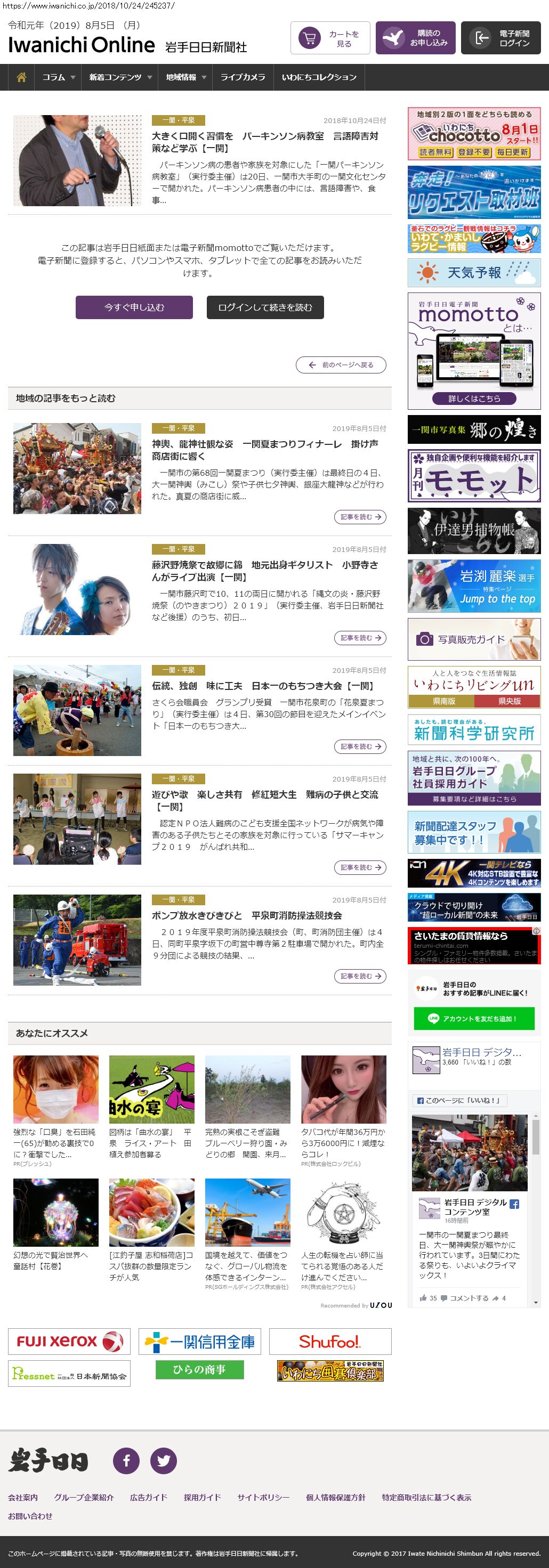
Task: Tap 今すぐ申し込む button
Action: 134,307
